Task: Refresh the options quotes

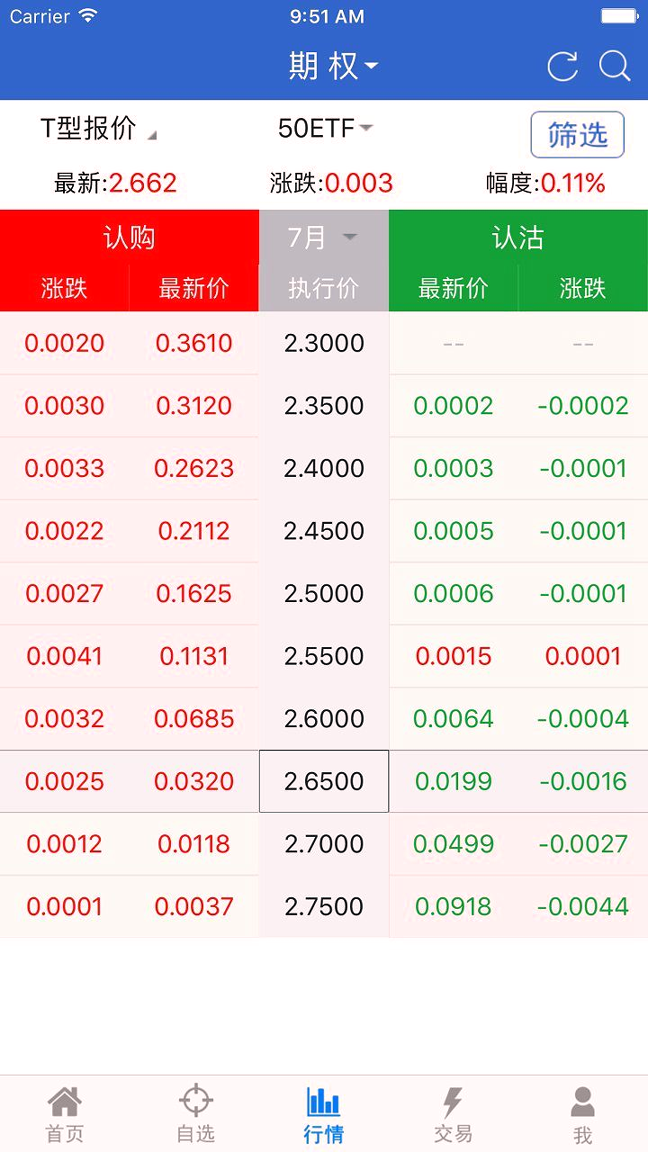Action: (x=563, y=66)
